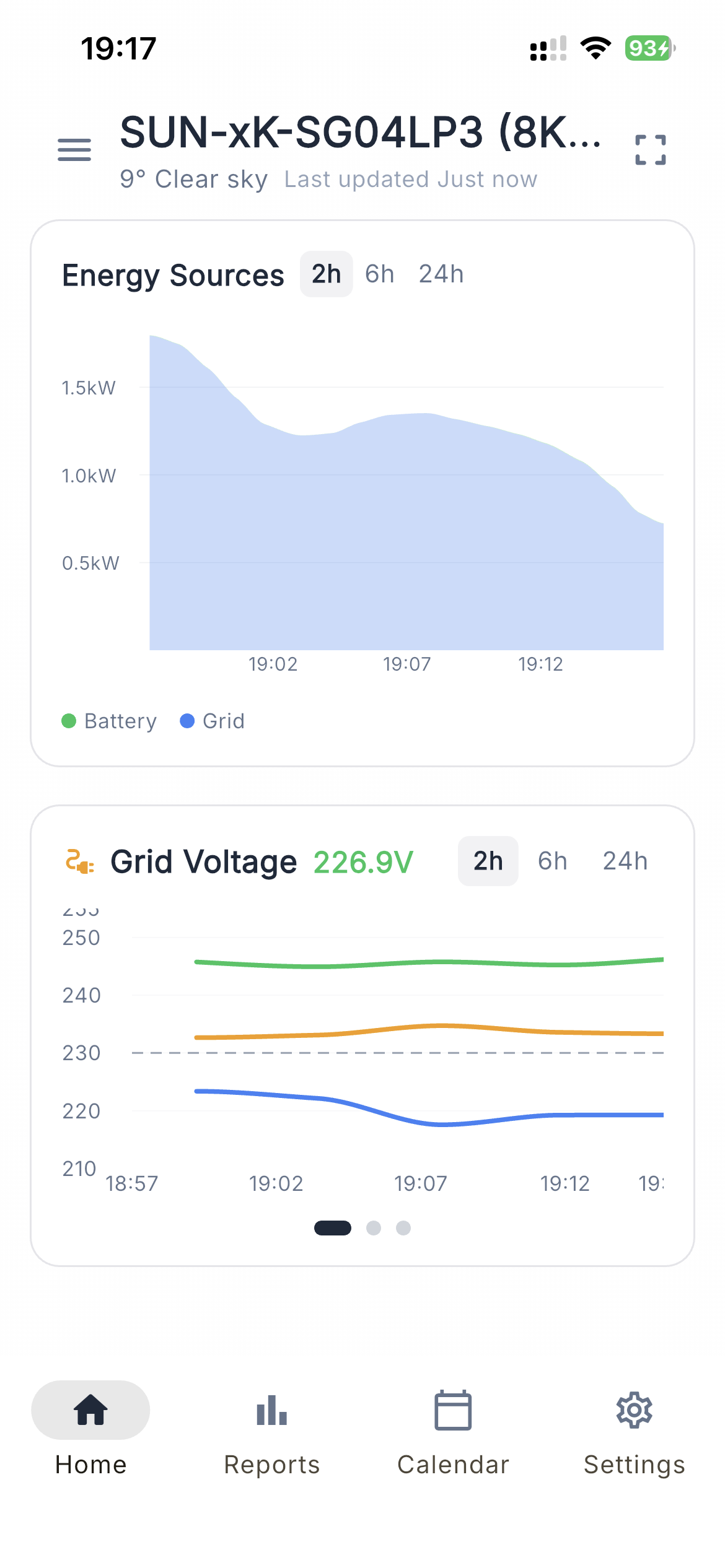Select the 2h range on Grid Voltage
The image size is (725, 1568).
click(x=488, y=860)
